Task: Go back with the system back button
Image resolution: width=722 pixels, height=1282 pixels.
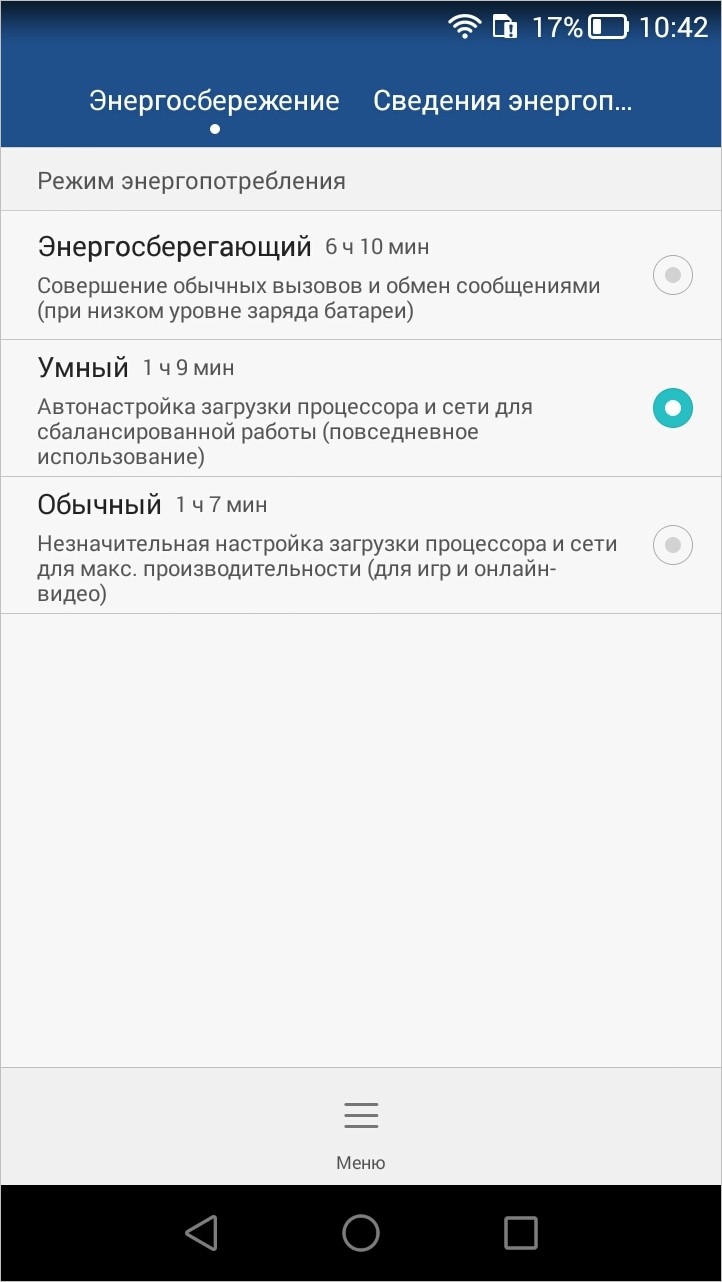Action: tap(201, 1233)
